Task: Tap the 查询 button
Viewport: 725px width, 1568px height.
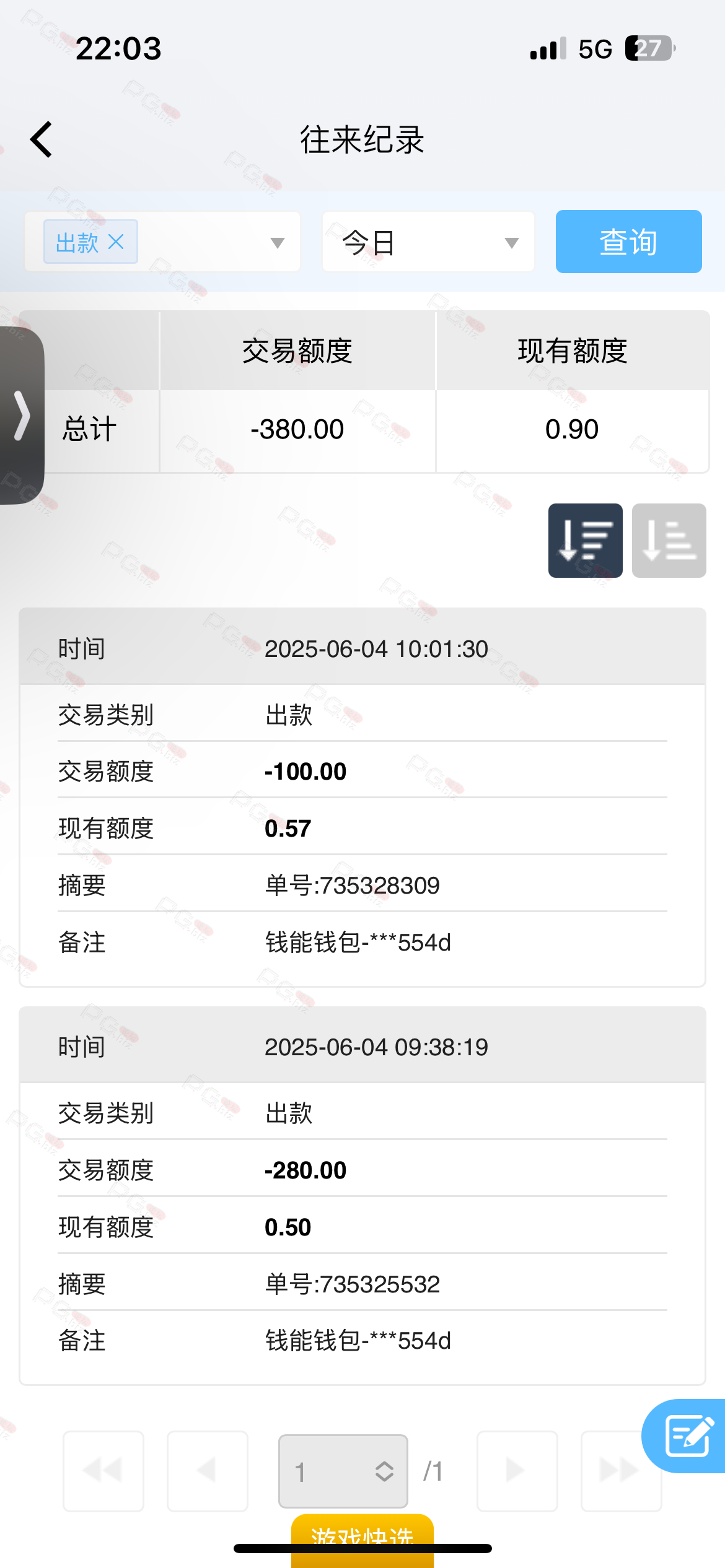Action: click(x=628, y=242)
